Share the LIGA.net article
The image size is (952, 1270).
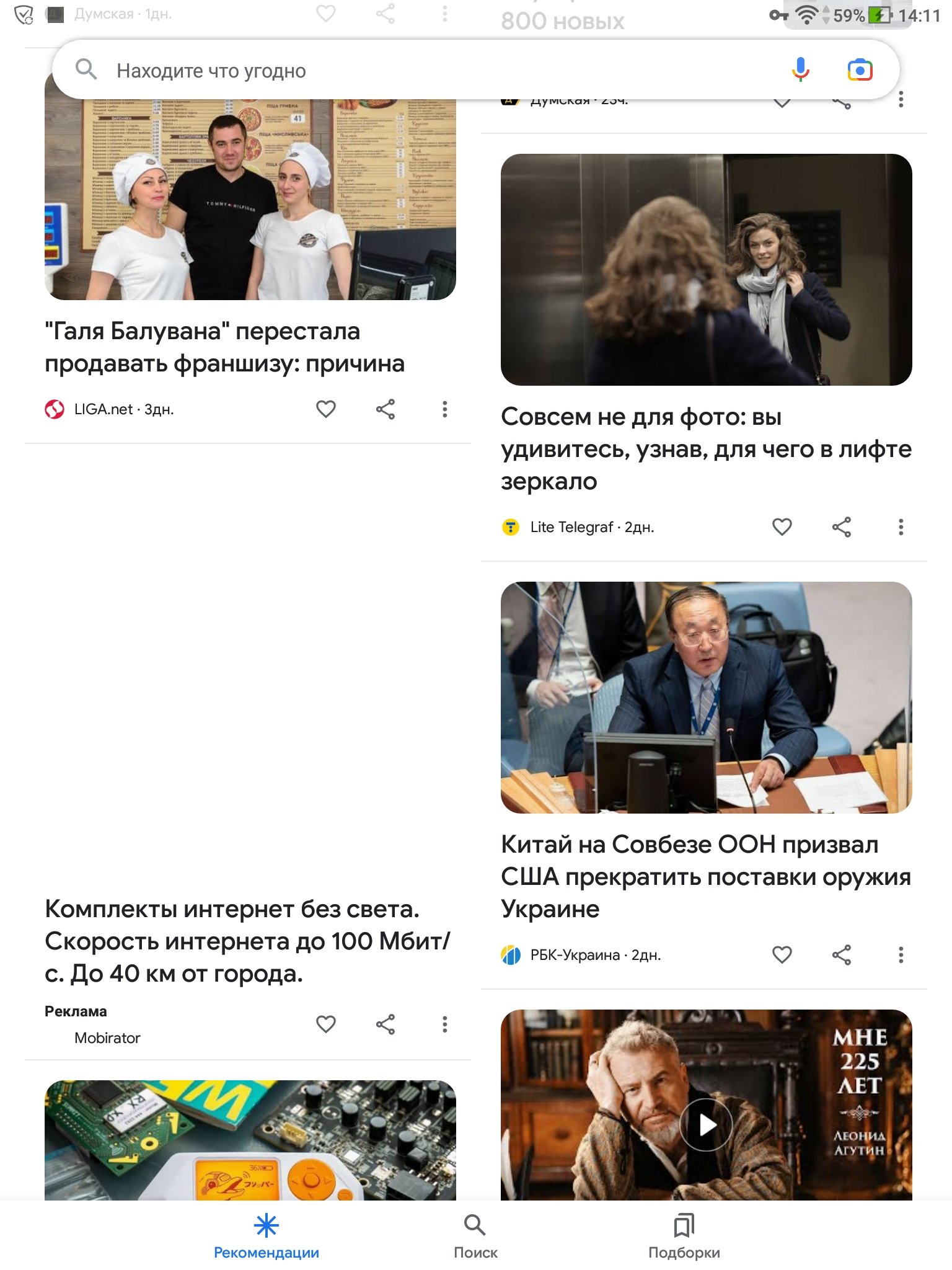[386, 409]
